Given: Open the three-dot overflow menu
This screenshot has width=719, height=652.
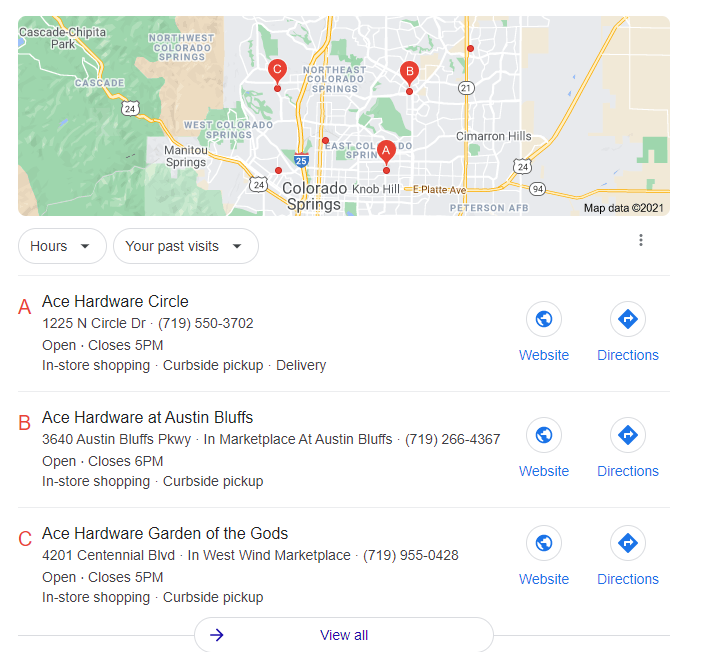Looking at the screenshot, I should (x=641, y=240).
